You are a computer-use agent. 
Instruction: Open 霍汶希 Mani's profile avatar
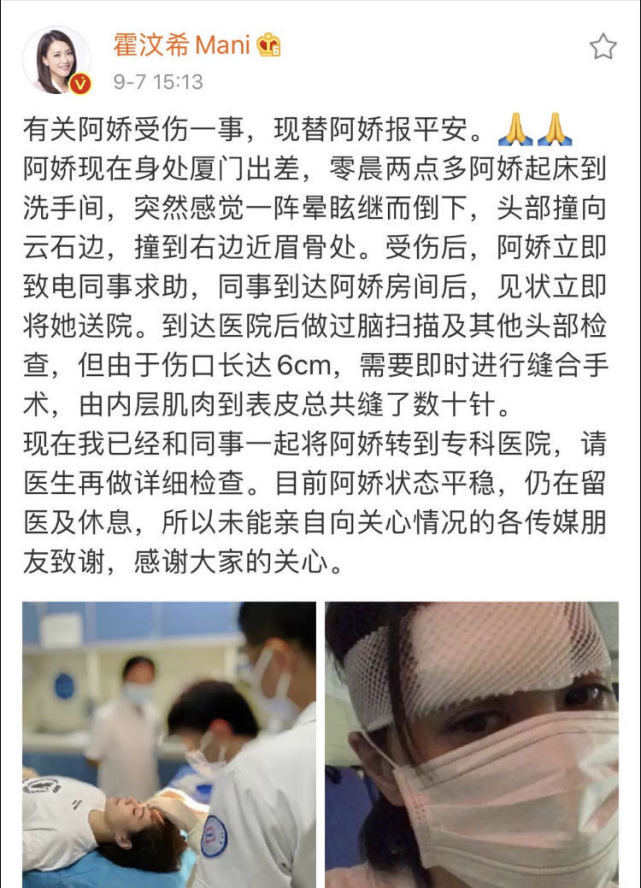pyautogui.click(x=57, y=58)
